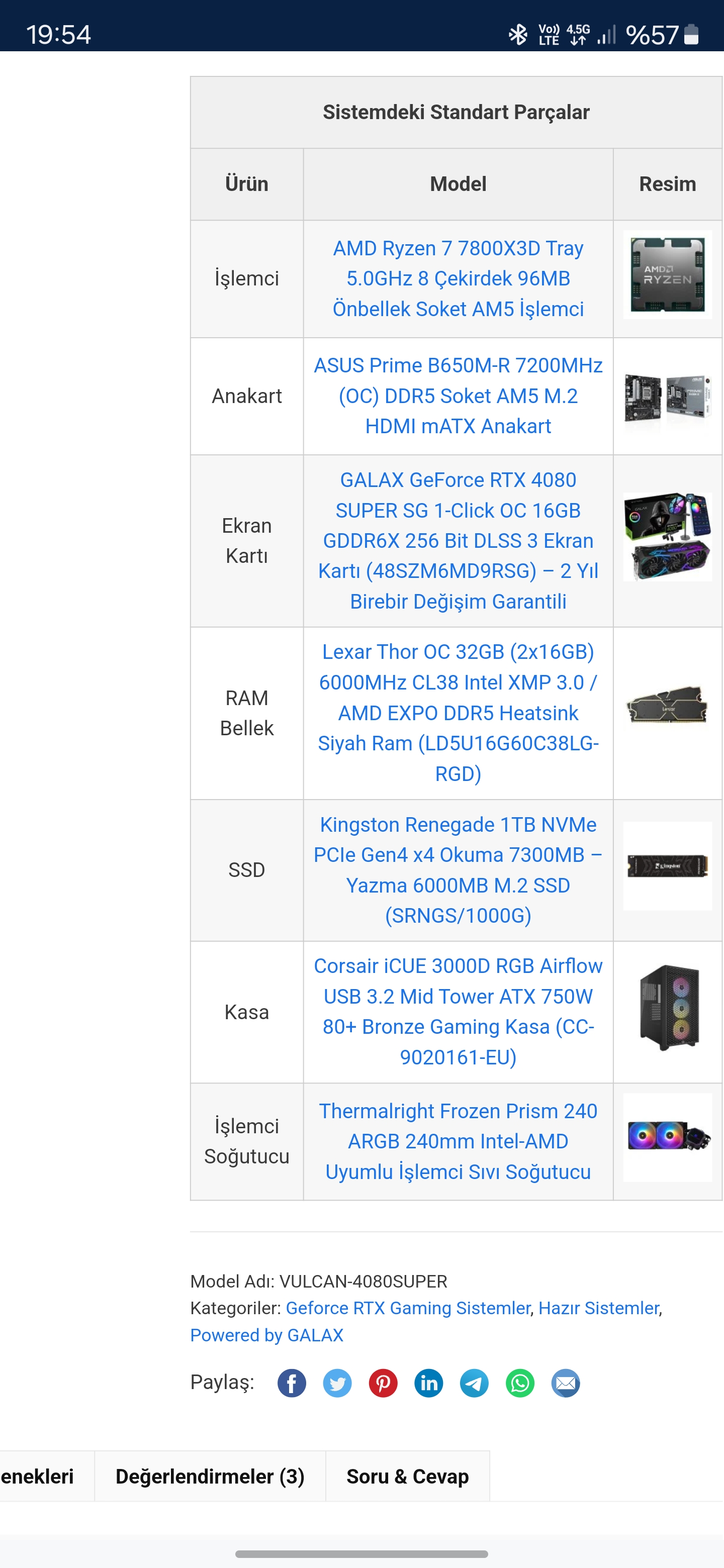Image resolution: width=724 pixels, height=1568 pixels.
Task: Open the AMD Ryzen 7 7800X3D processor link
Action: tap(458, 278)
